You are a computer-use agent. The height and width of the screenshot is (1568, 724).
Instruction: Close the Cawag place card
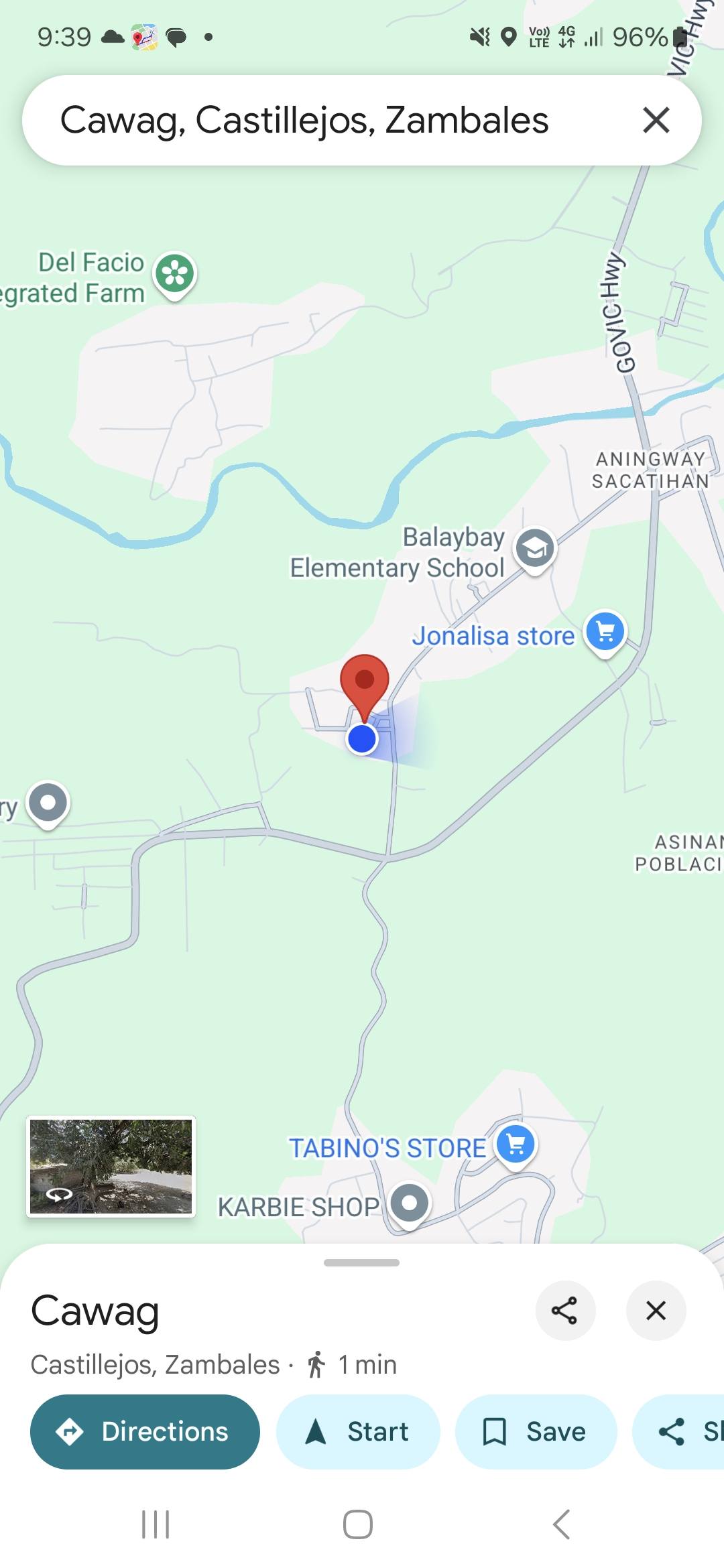point(656,1311)
